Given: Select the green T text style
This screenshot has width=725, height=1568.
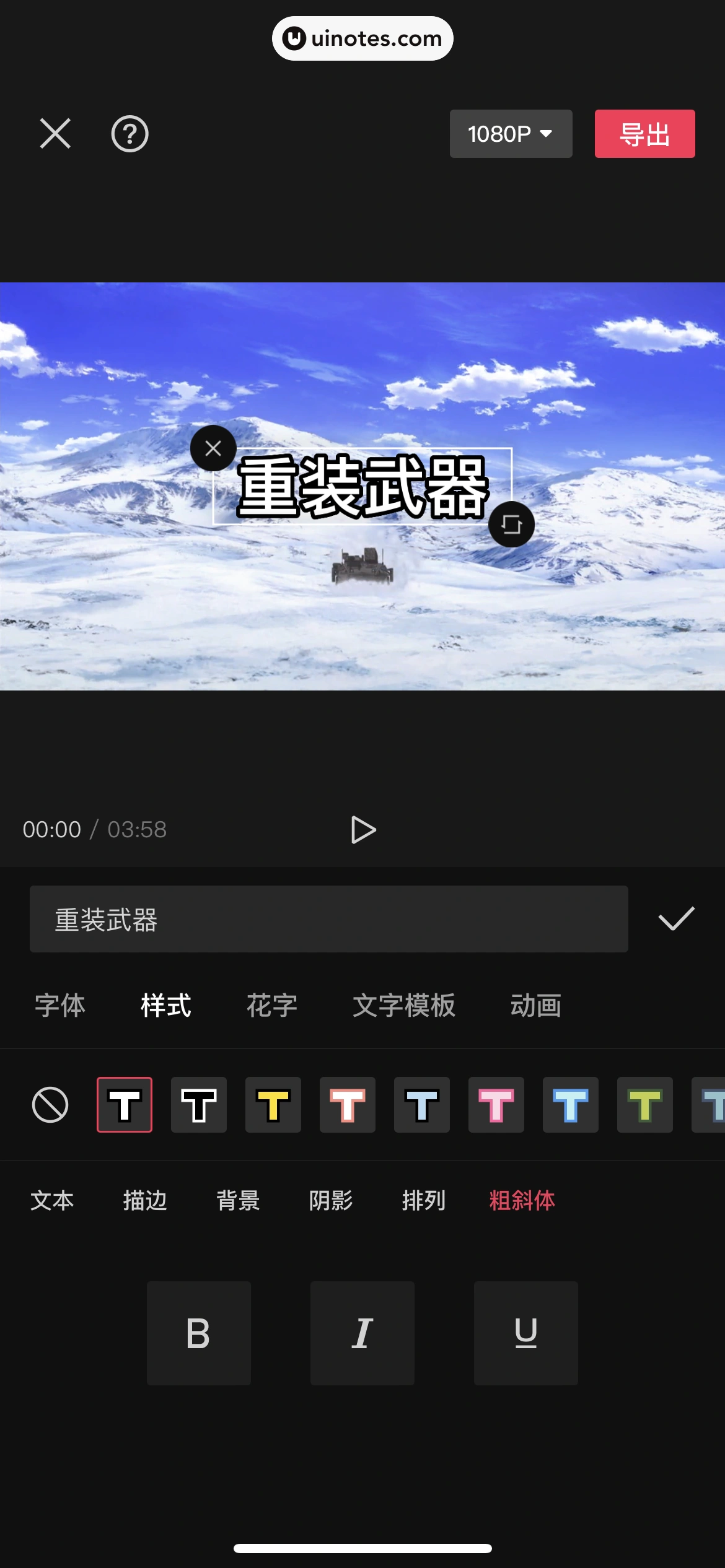Looking at the screenshot, I should click(644, 1105).
